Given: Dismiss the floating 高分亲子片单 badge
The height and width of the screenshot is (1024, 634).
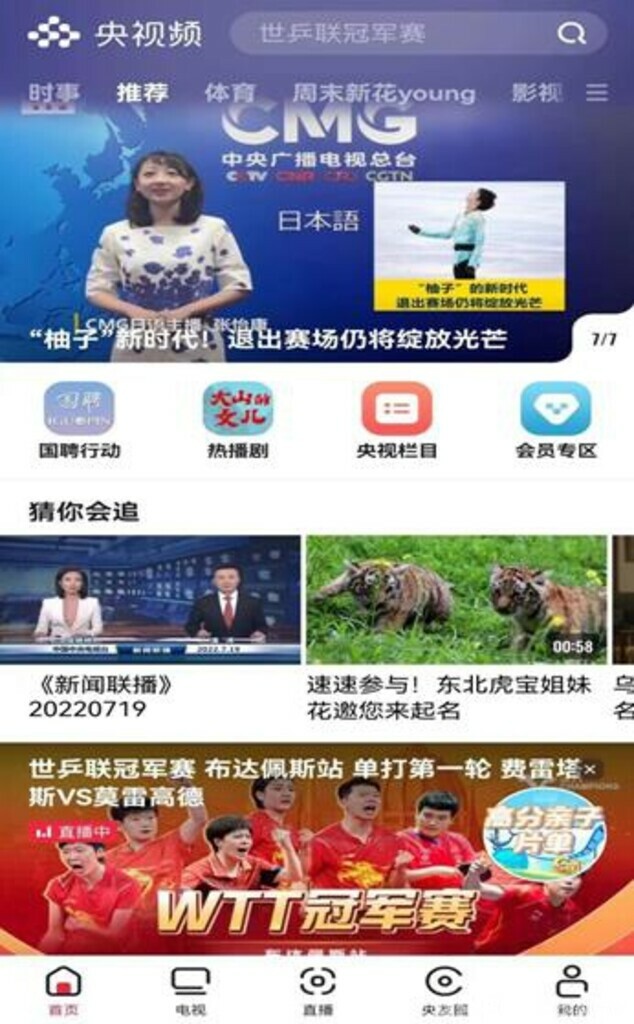Looking at the screenshot, I should [590, 769].
